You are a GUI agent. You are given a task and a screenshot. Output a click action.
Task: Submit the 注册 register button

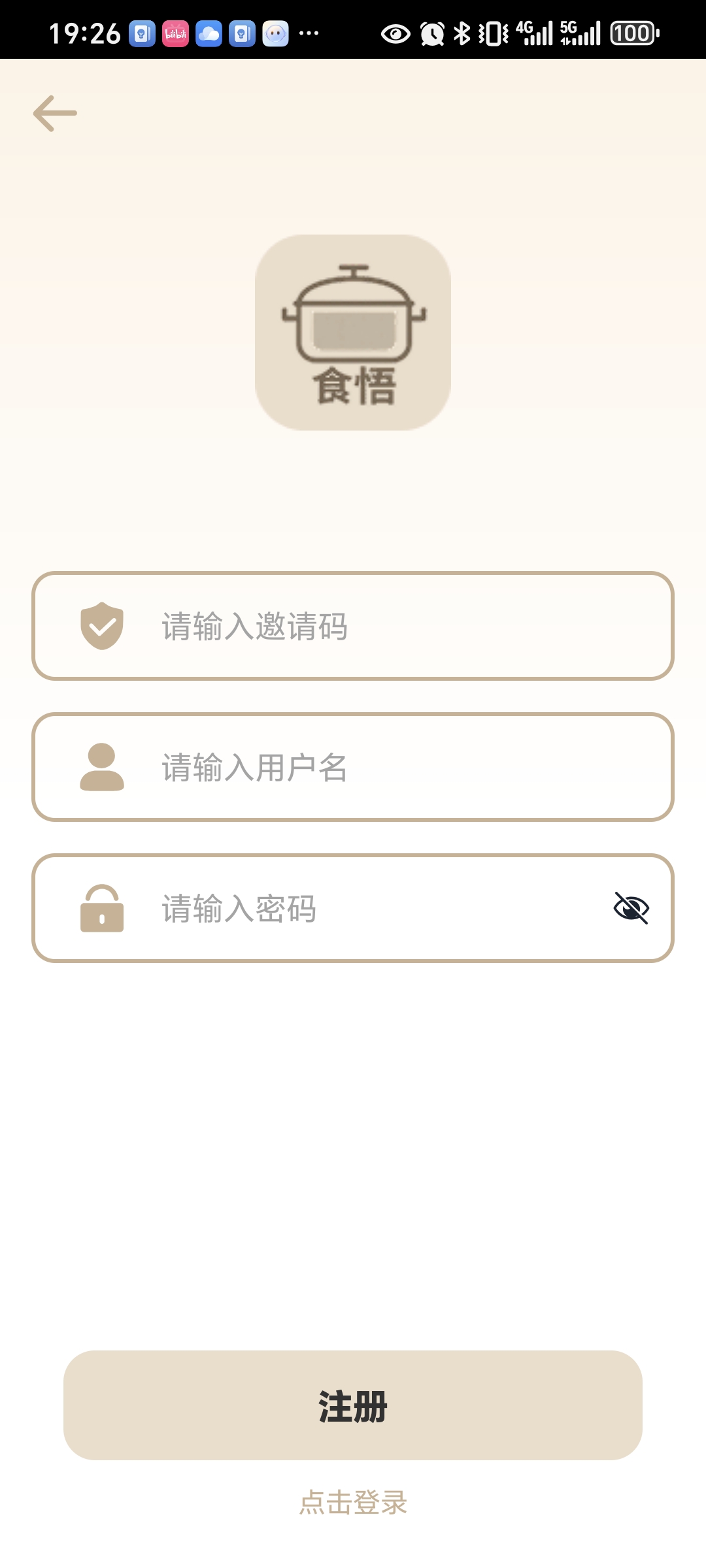click(x=353, y=1405)
